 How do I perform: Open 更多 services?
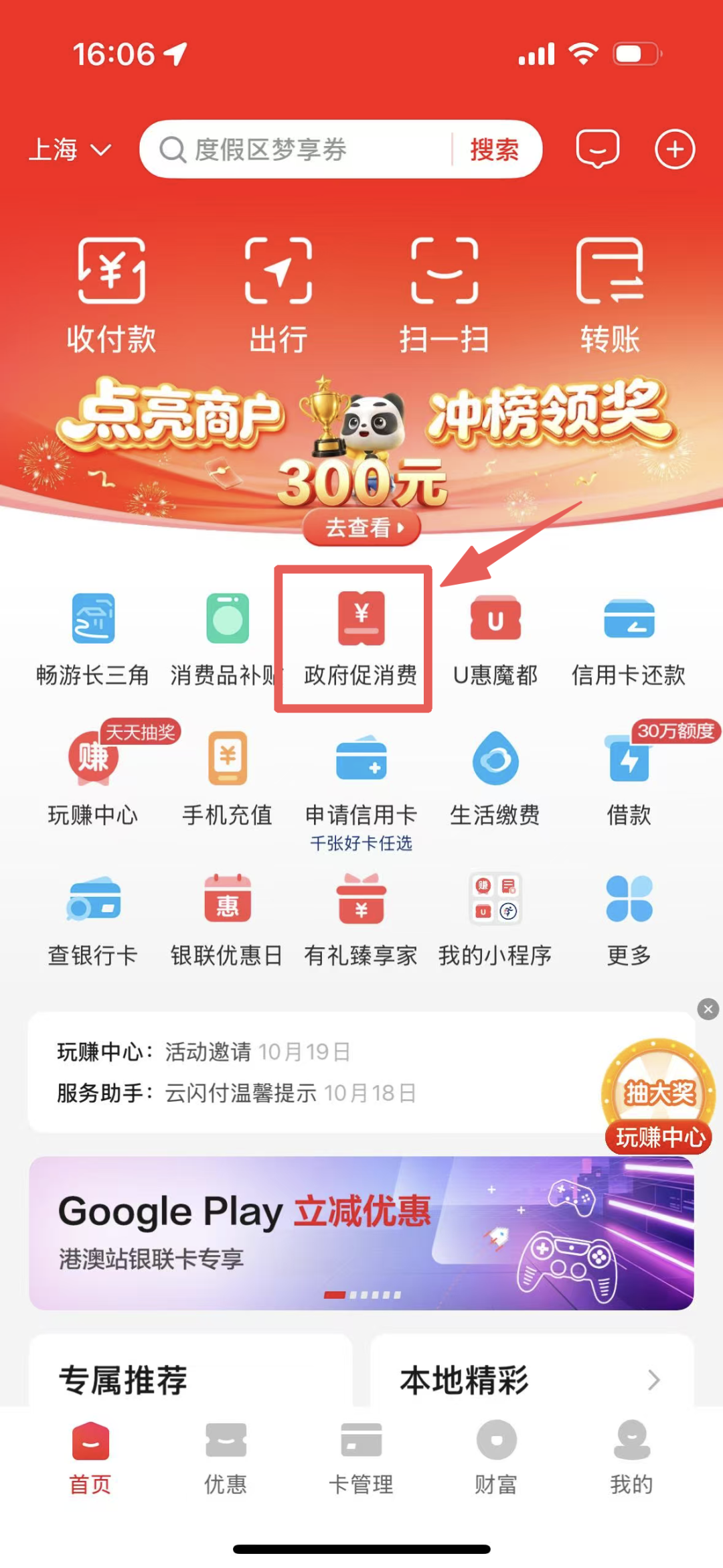click(629, 920)
